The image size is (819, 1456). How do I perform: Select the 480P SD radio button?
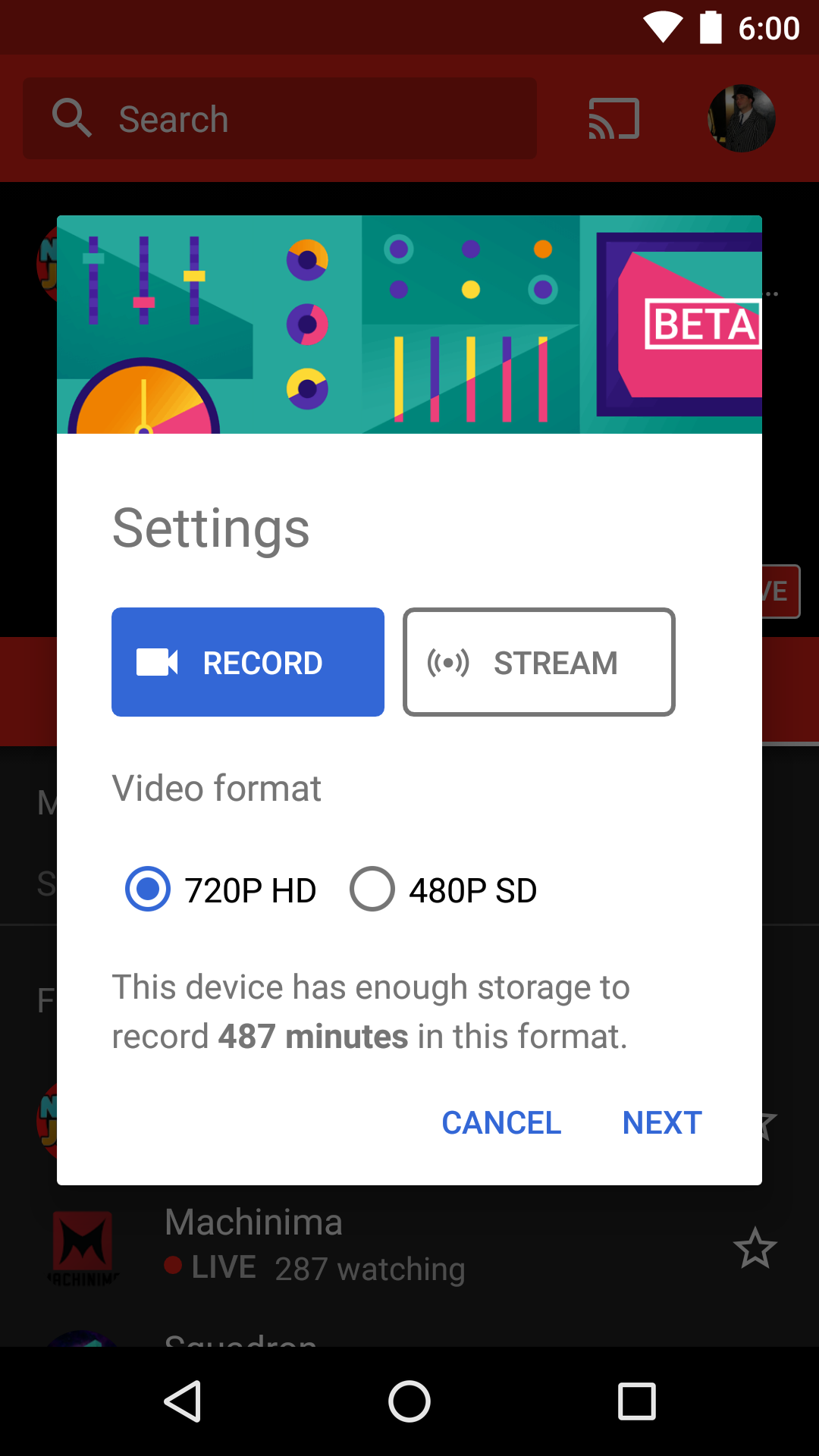coord(372,889)
